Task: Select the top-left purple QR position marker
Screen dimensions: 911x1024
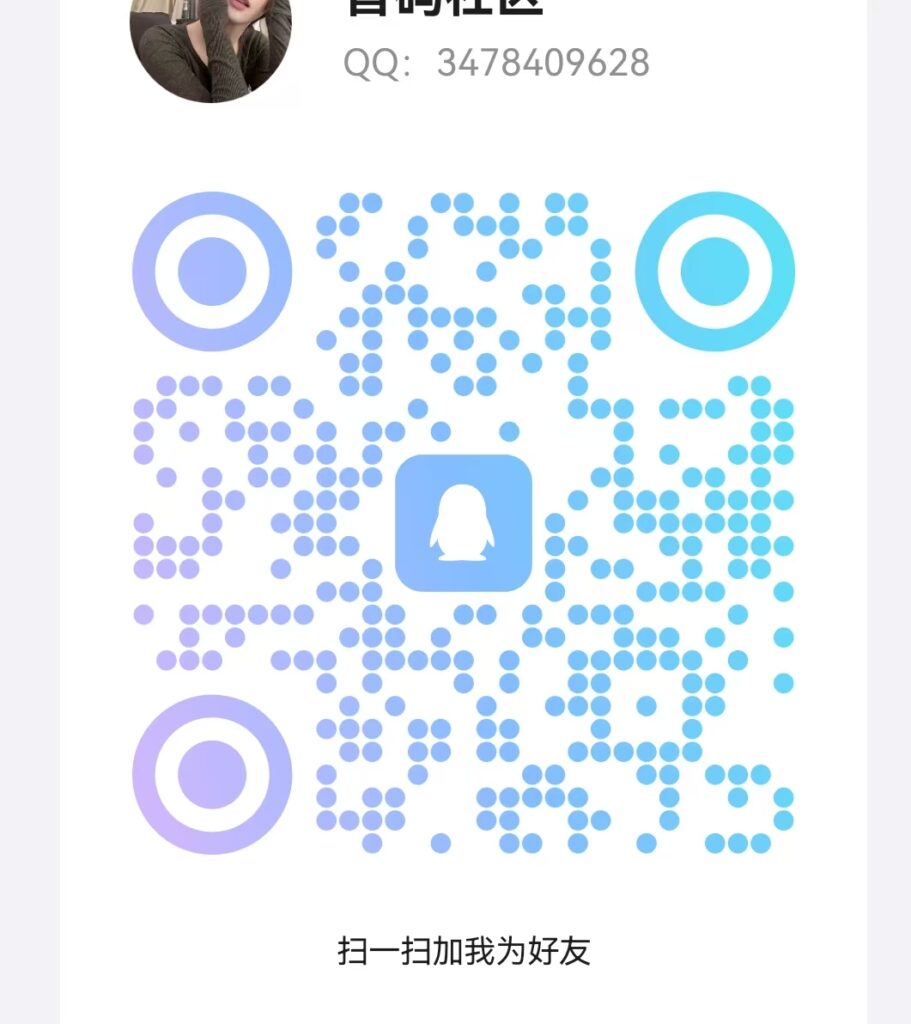Action: pyautogui.click(x=211, y=271)
